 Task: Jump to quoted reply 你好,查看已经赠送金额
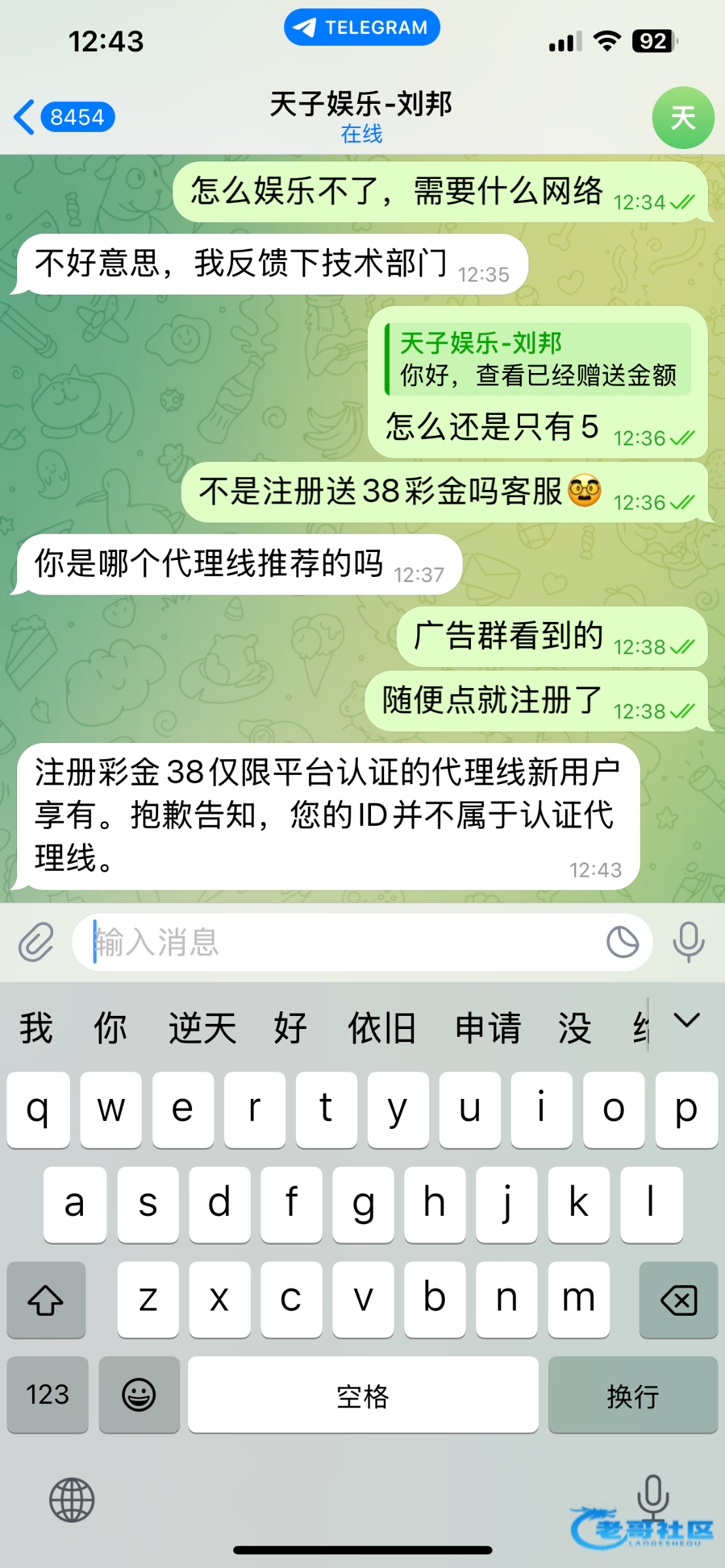pos(538,360)
